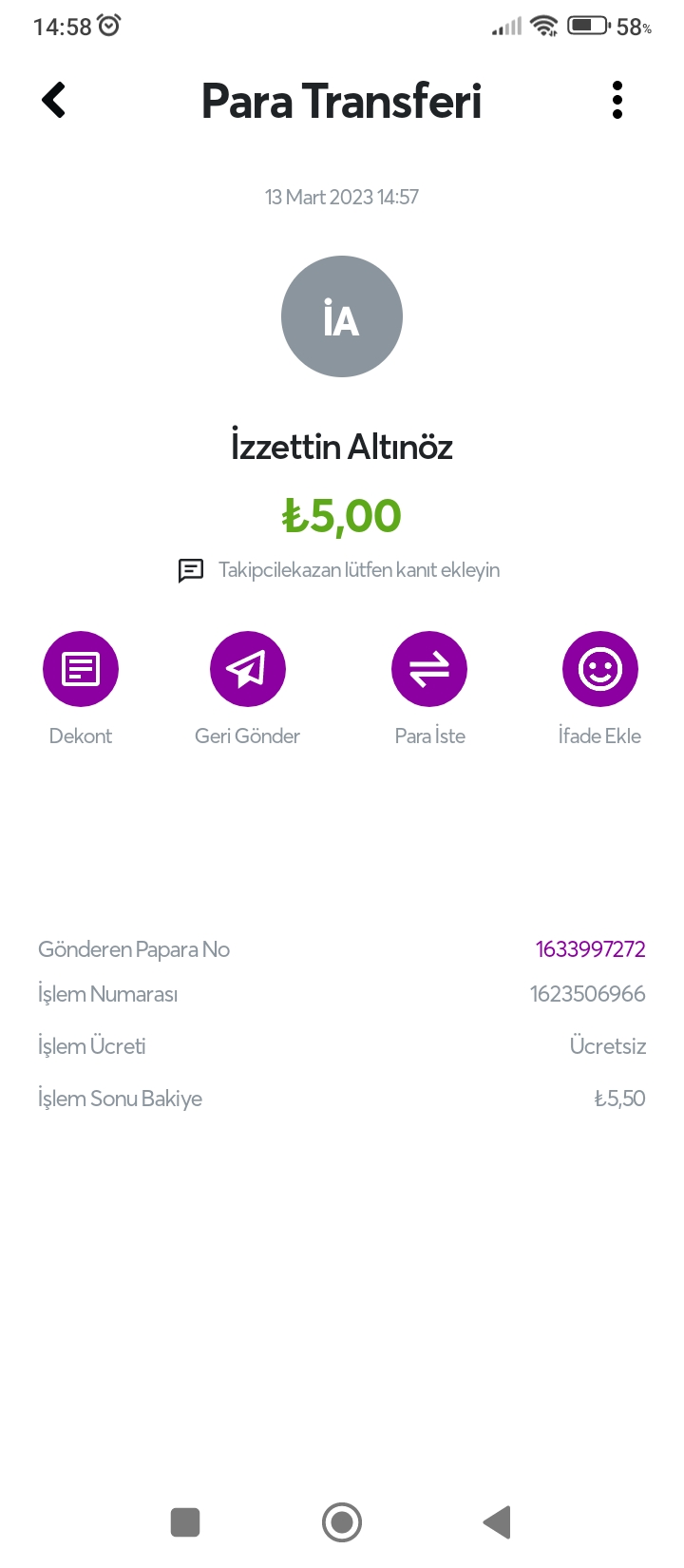This screenshot has width=684, height=1568.
Task: Open İzzettin Altınöz's İA avatar
Action: [x=342, y=316]
